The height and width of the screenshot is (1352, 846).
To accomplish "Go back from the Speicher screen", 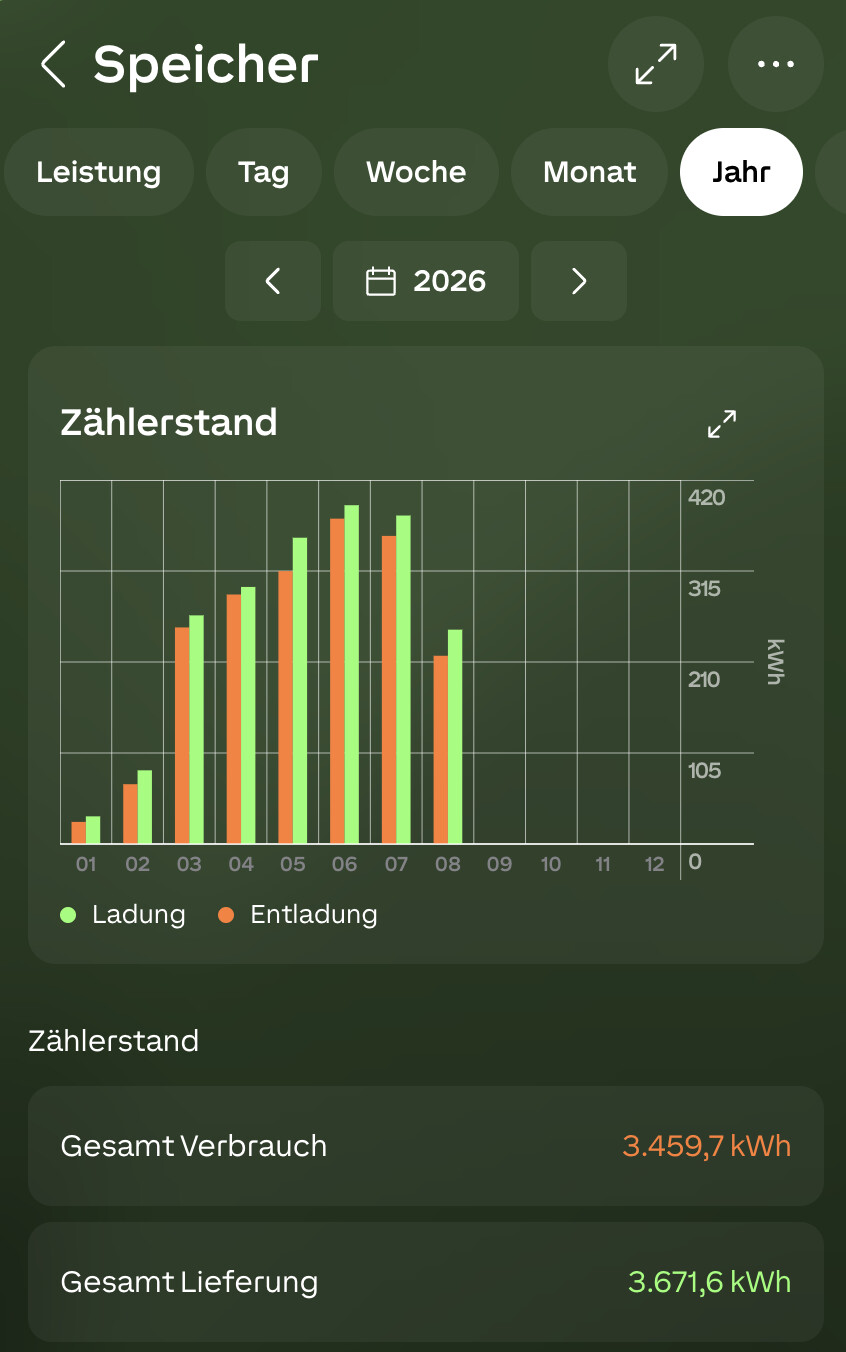I will 53,65.
